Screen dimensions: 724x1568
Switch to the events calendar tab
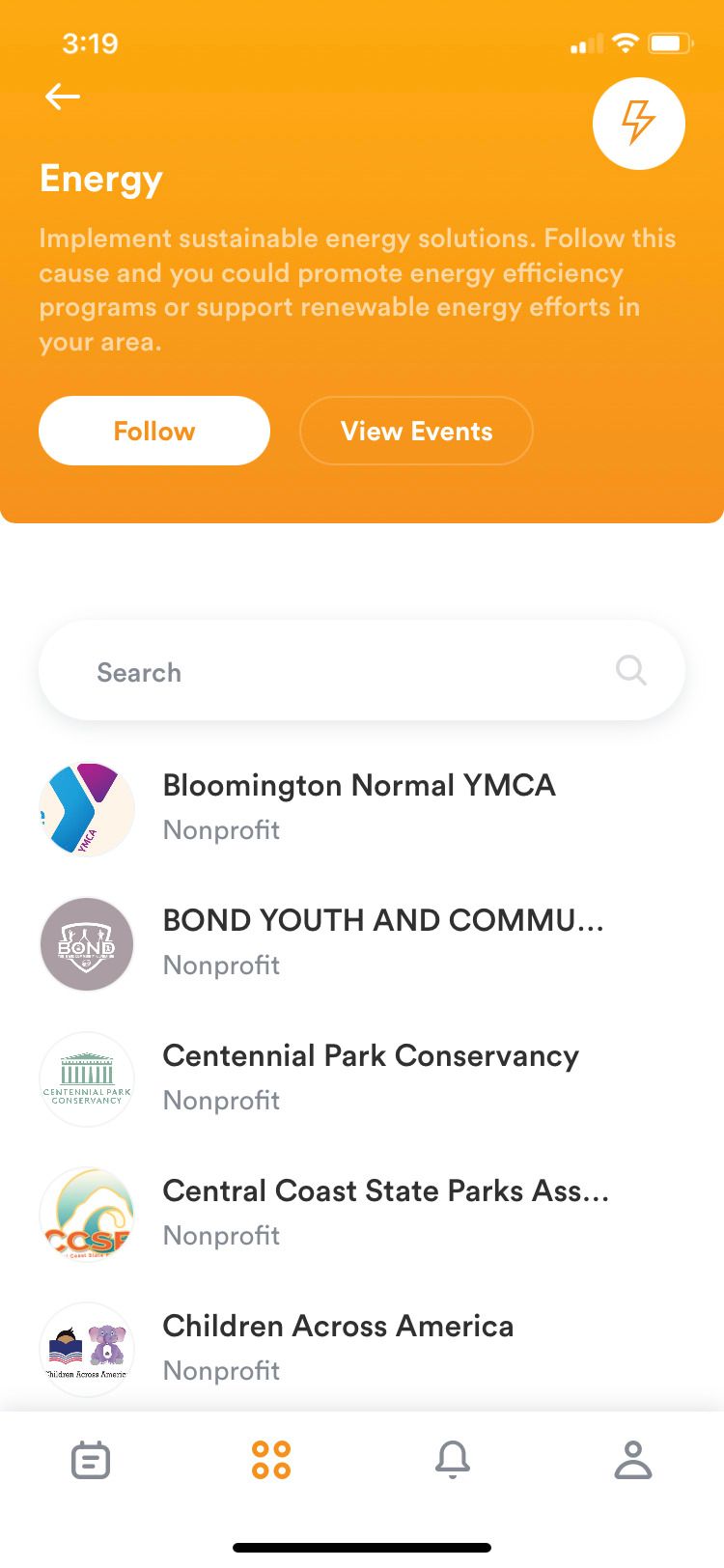point(91,1460)
